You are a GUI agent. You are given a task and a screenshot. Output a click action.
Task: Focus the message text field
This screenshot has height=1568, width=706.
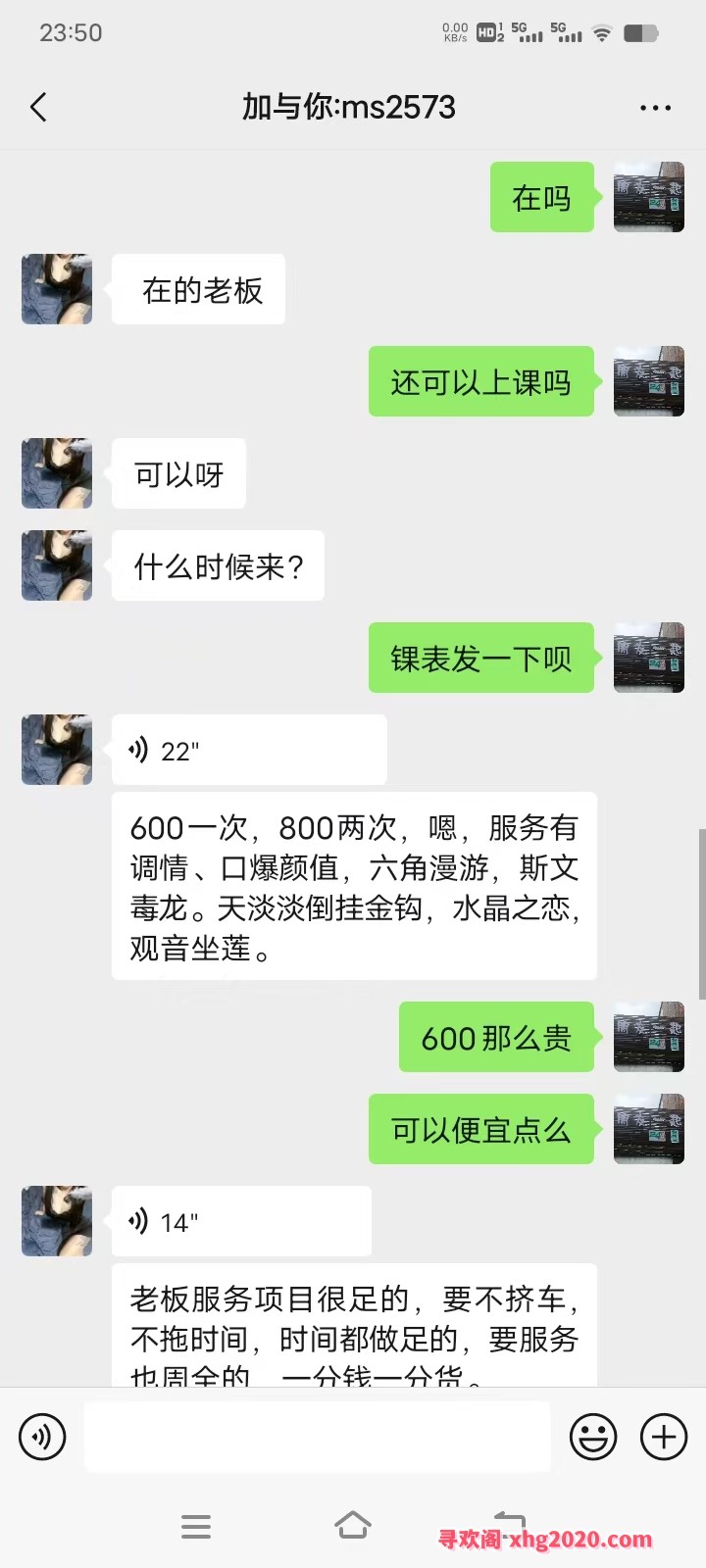(317, 1437)
